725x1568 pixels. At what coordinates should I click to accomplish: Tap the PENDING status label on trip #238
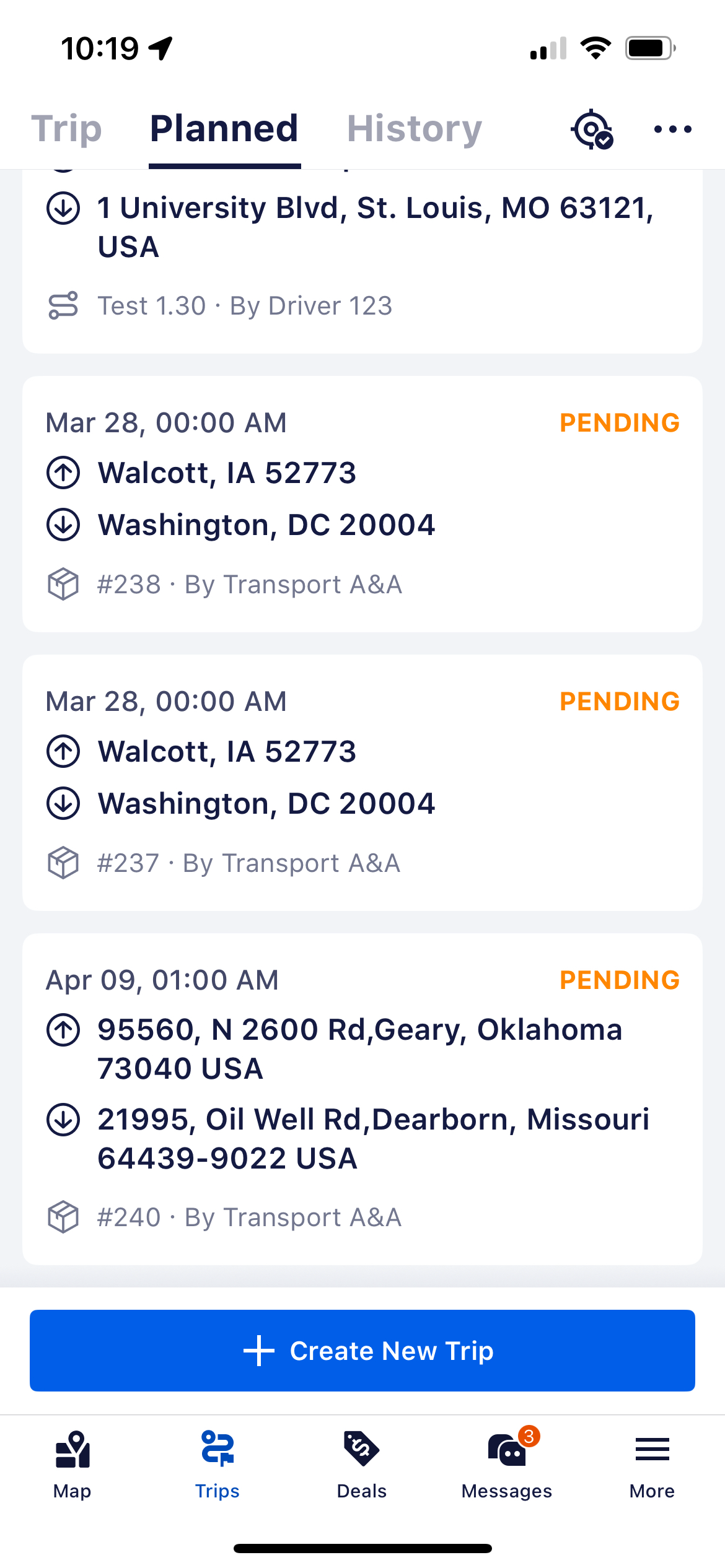pyautogui.click(x=620, y=422)
